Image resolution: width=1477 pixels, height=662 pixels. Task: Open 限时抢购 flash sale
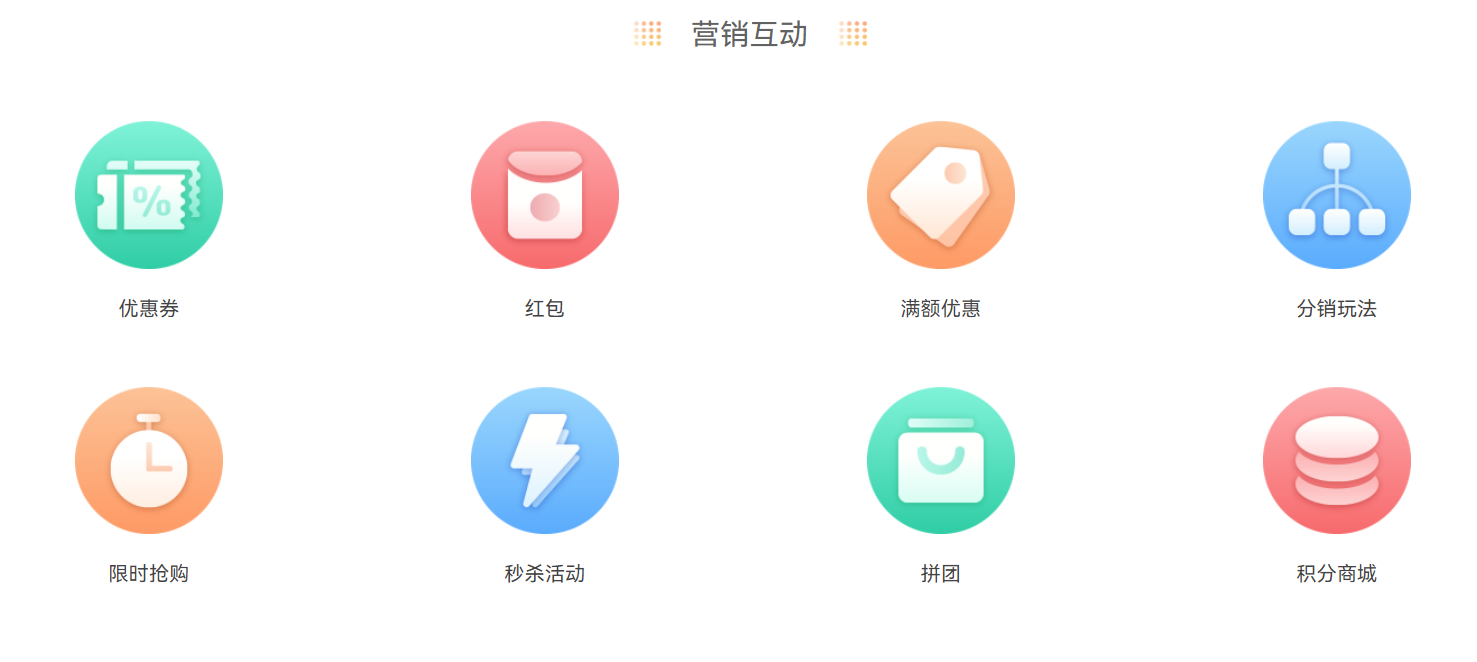(x=149, y=461)
